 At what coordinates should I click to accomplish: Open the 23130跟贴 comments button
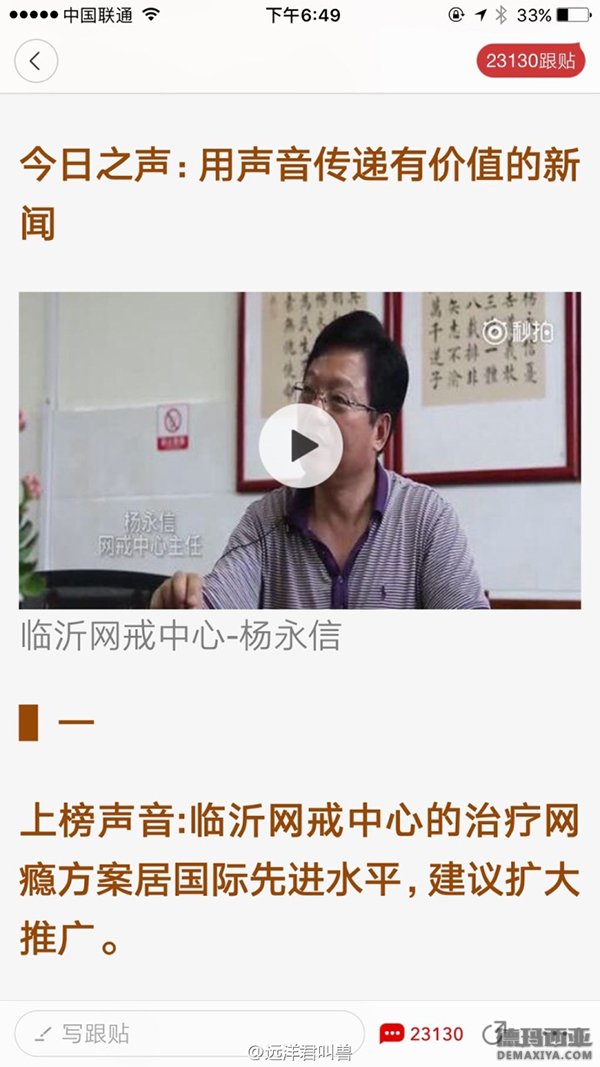click(530, 61)
